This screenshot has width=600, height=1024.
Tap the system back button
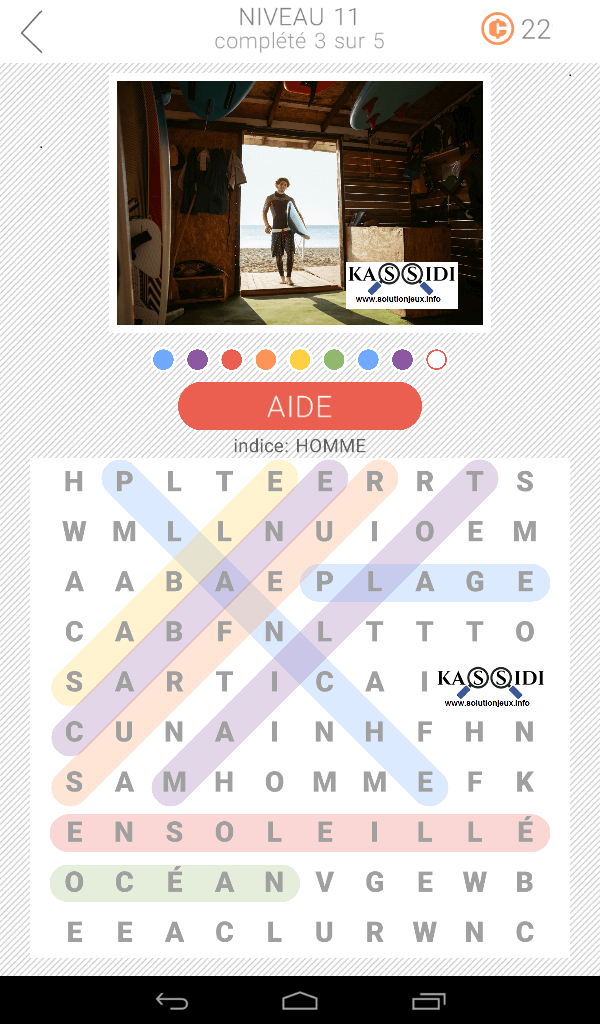click(x=172, y=1000)
